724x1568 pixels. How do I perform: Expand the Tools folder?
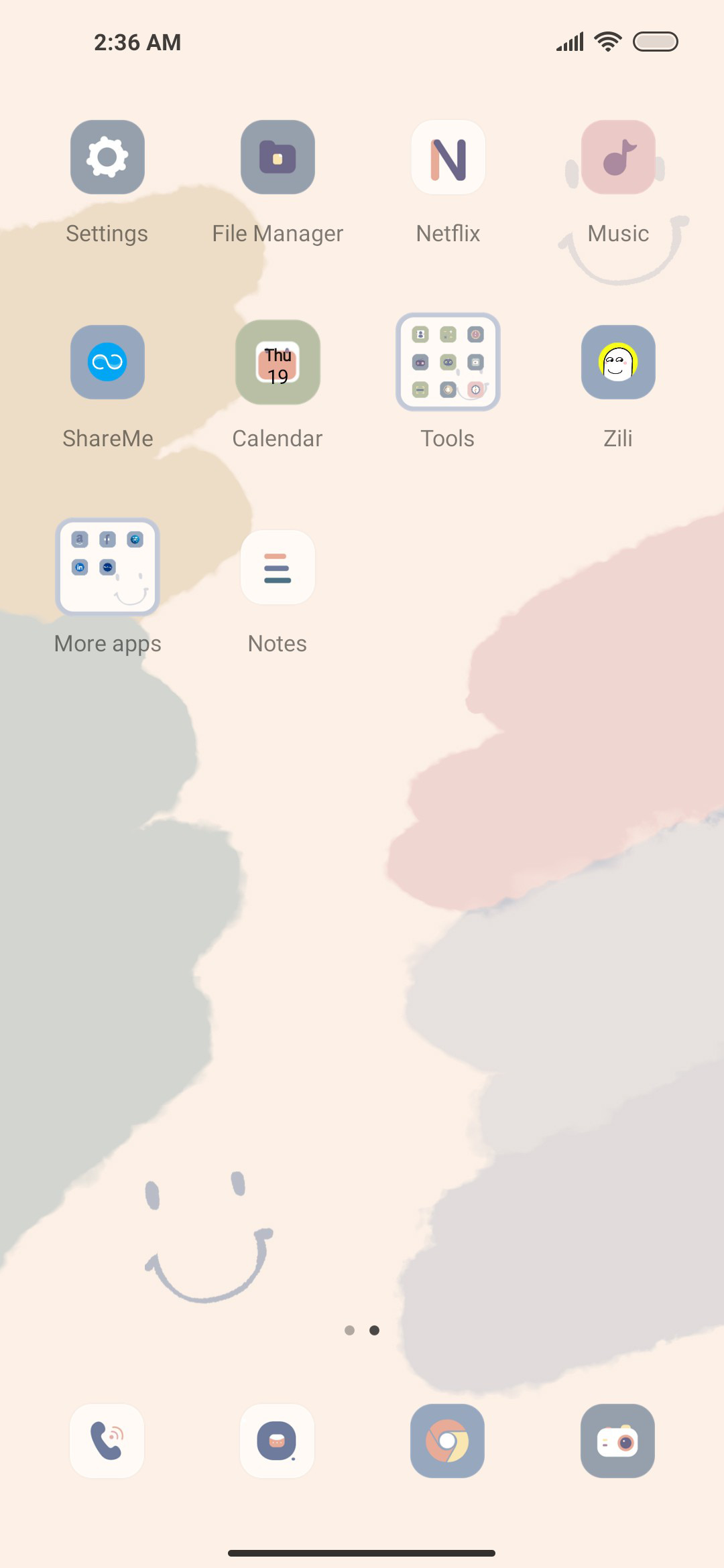[x=448, y=363]
